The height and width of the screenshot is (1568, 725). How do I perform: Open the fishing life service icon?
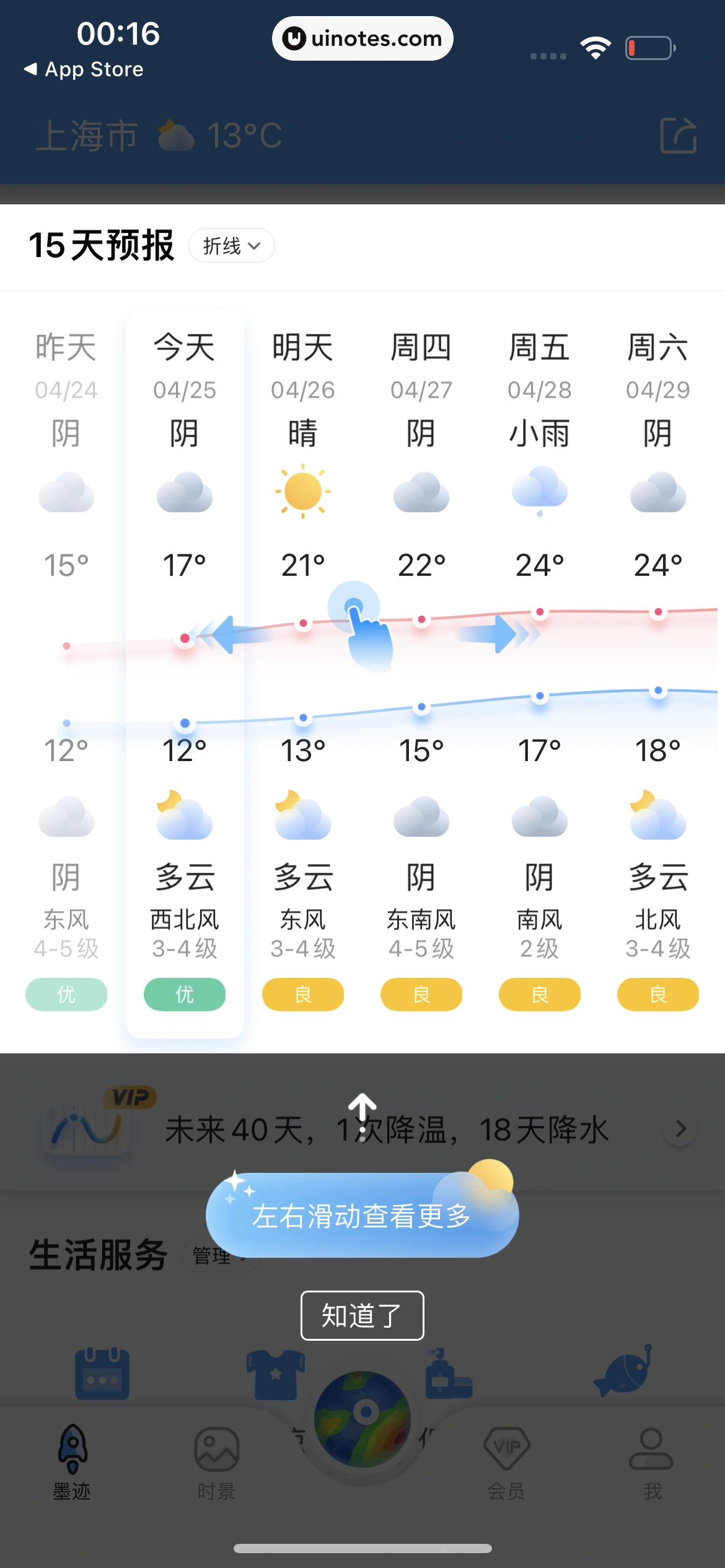pyautogui.click(x=624, y=1371)
